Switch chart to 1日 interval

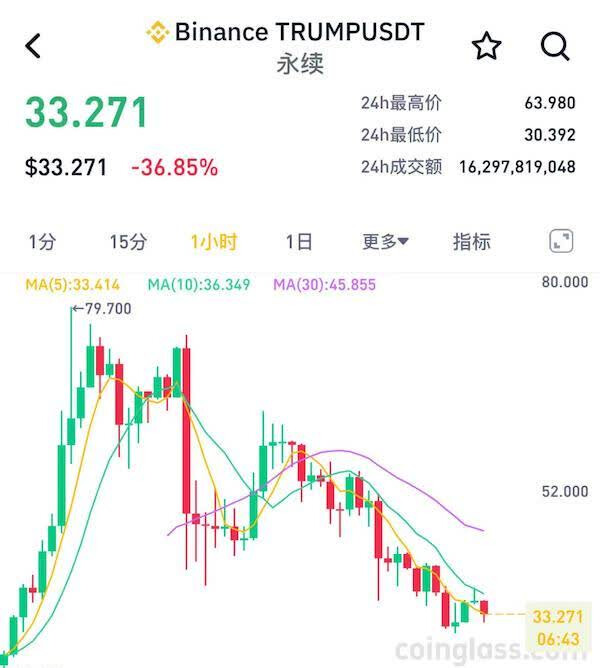tap(299, 242)
